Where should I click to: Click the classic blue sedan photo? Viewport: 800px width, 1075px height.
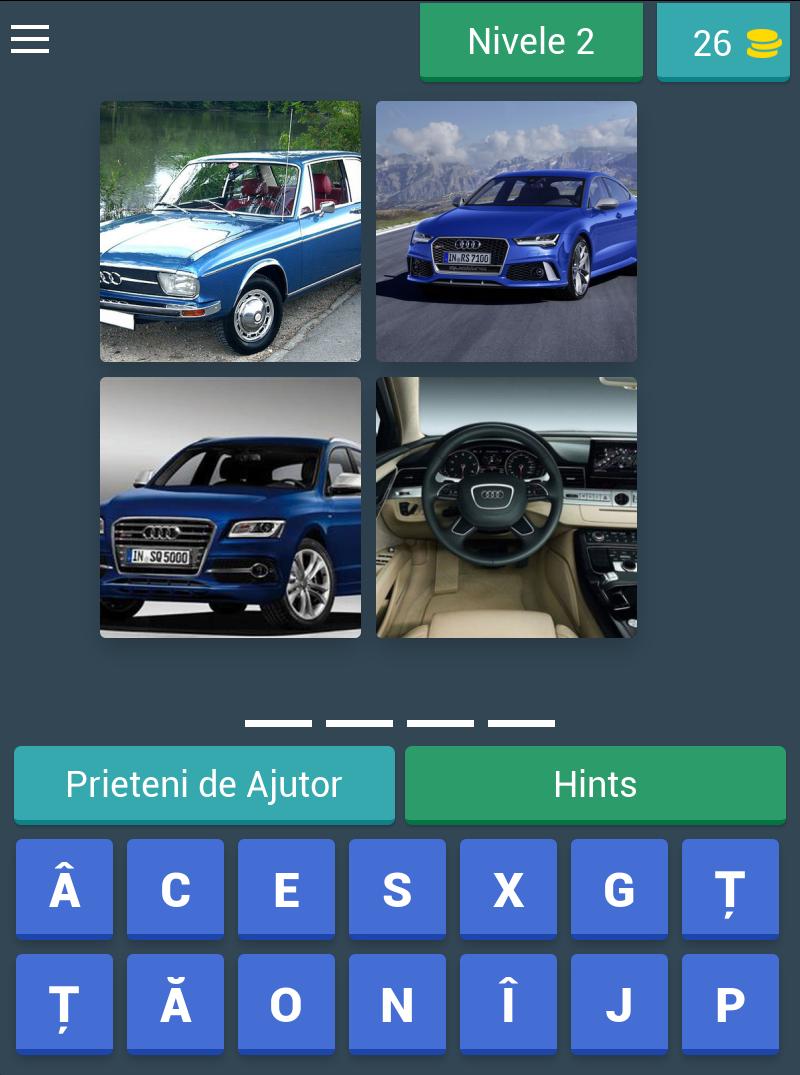pyautogui.click(x=230, y=231)
